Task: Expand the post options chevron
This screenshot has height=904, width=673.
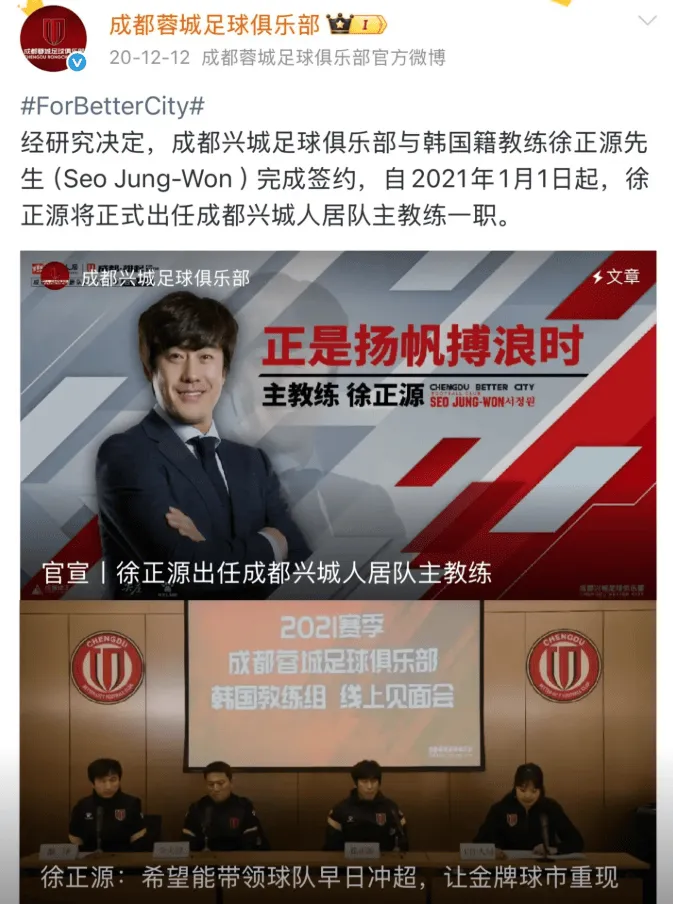Action: pyautogui.click(x=648, y=22)
